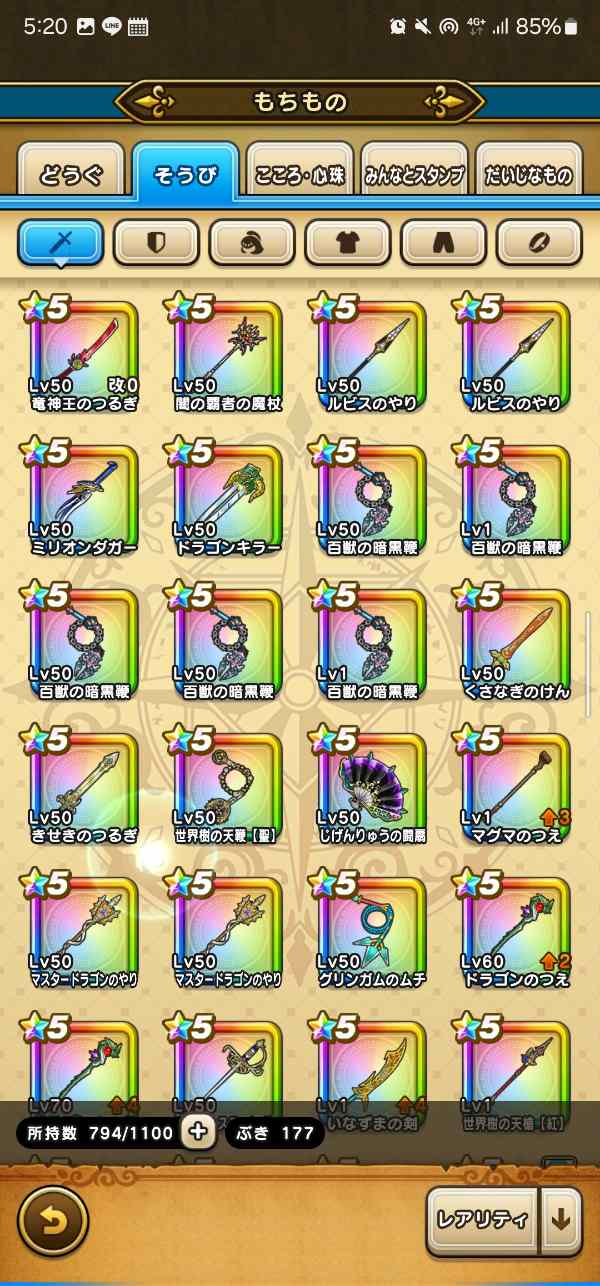Viewport: 600px width, 1286px height.
Task: Go back with the return arrow
Action: 53,1220
